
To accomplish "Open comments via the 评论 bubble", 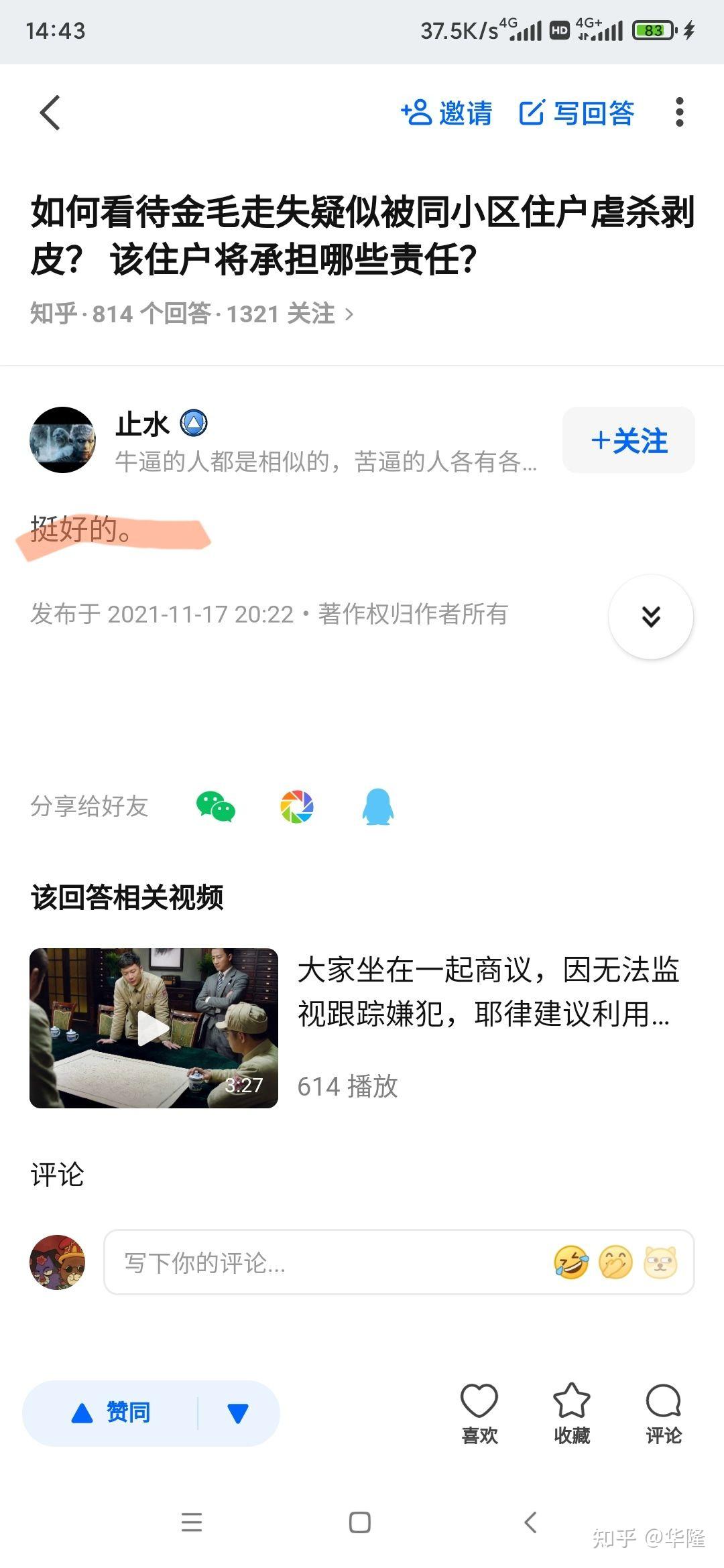I will [663, 1413].
